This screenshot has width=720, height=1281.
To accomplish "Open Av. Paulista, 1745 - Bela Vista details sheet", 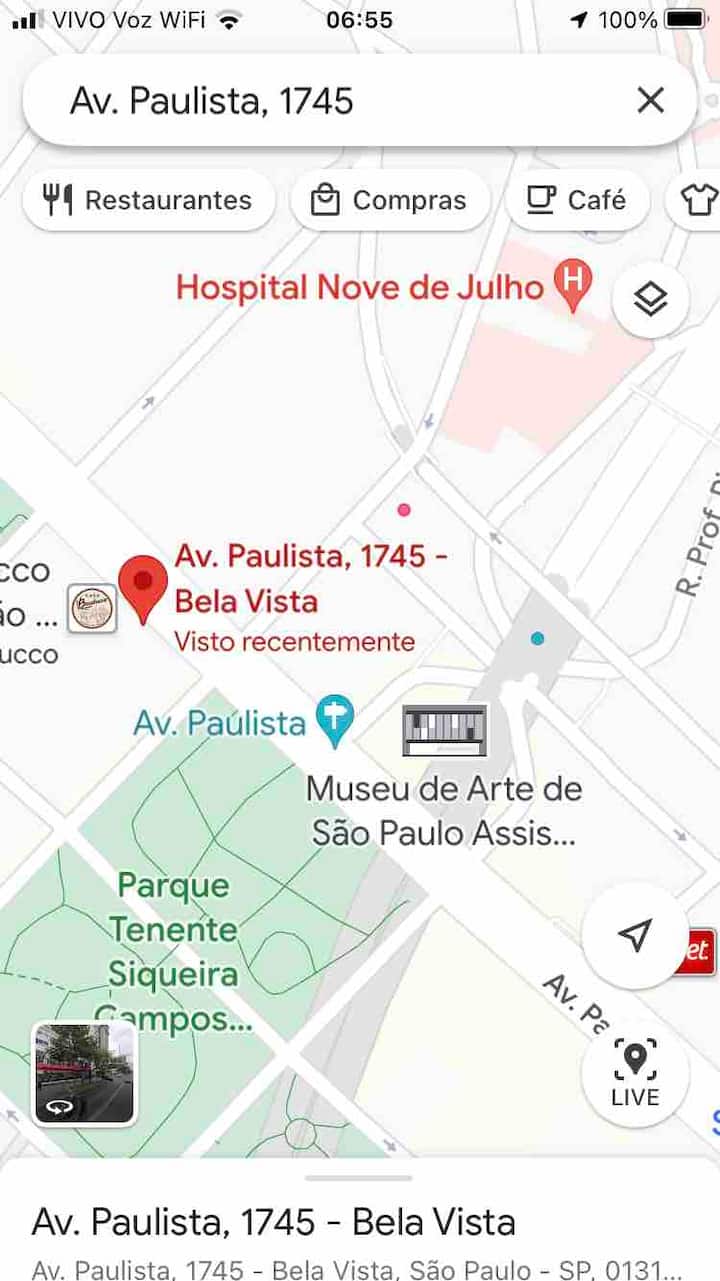I will pyautogui.click(x=360, y=1220).
